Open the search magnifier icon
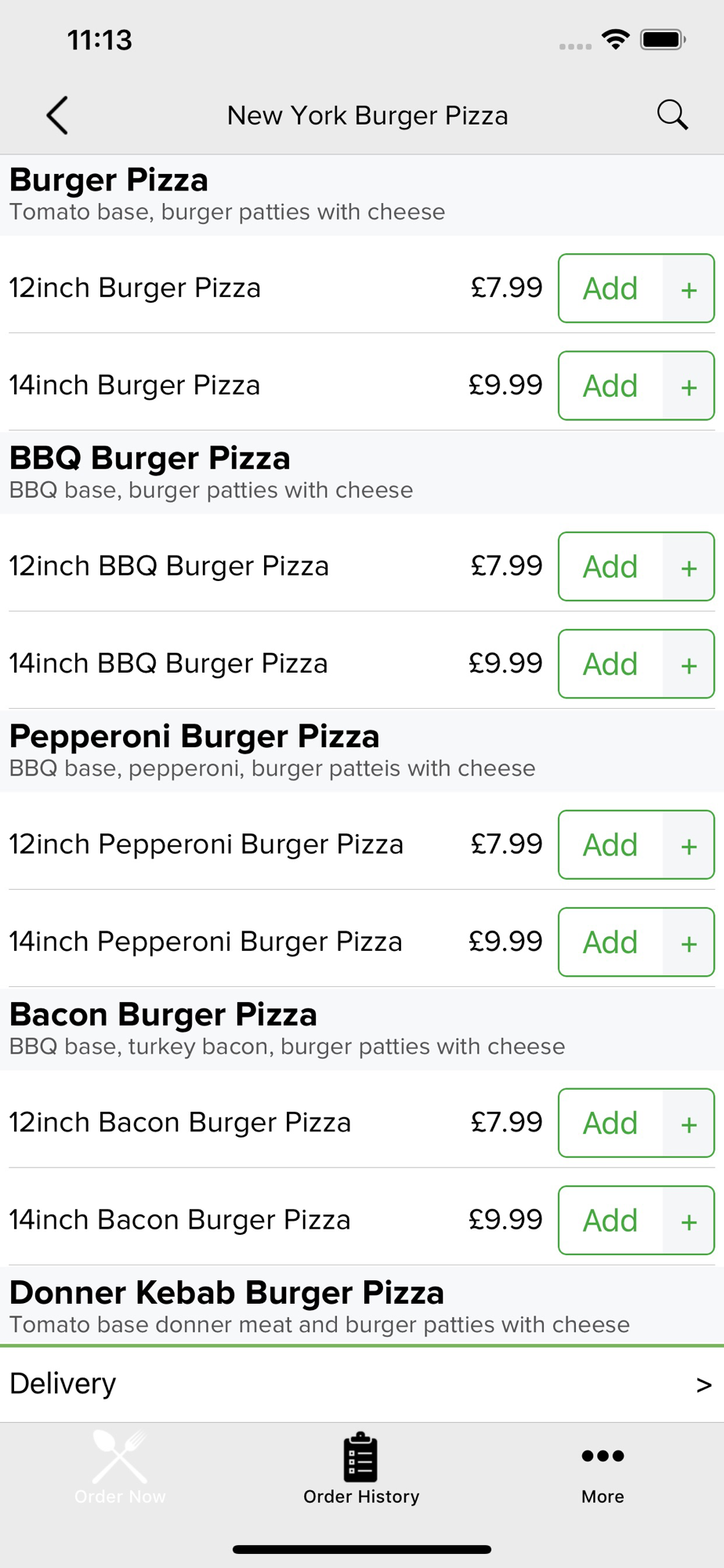This screenshot has width=724, height=1568. point(672,115)
